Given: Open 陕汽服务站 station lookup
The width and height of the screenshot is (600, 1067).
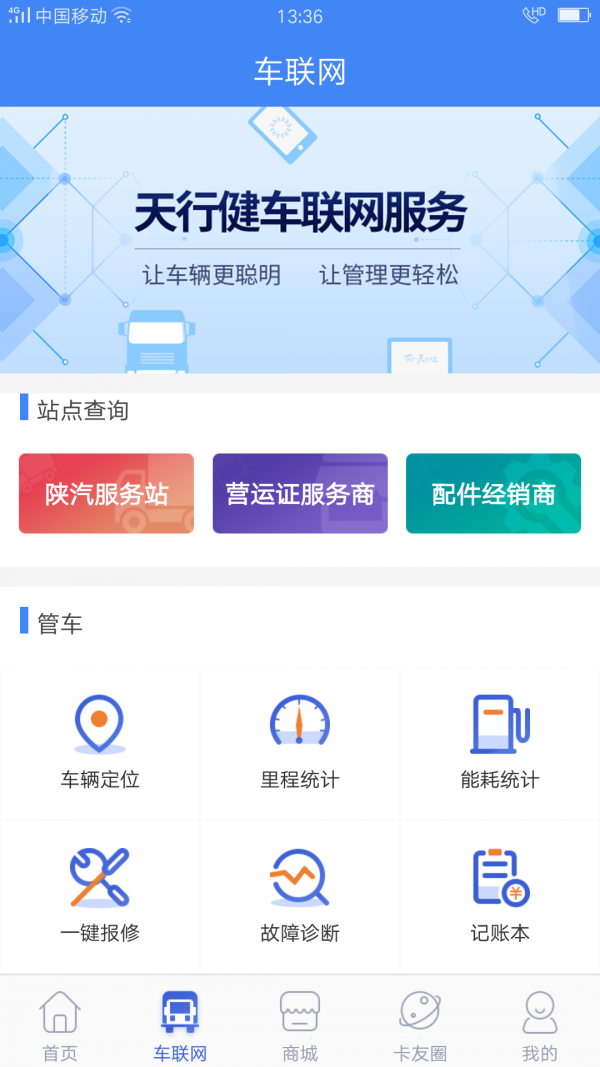Looking at the screenshot, I should pos(106,493).
